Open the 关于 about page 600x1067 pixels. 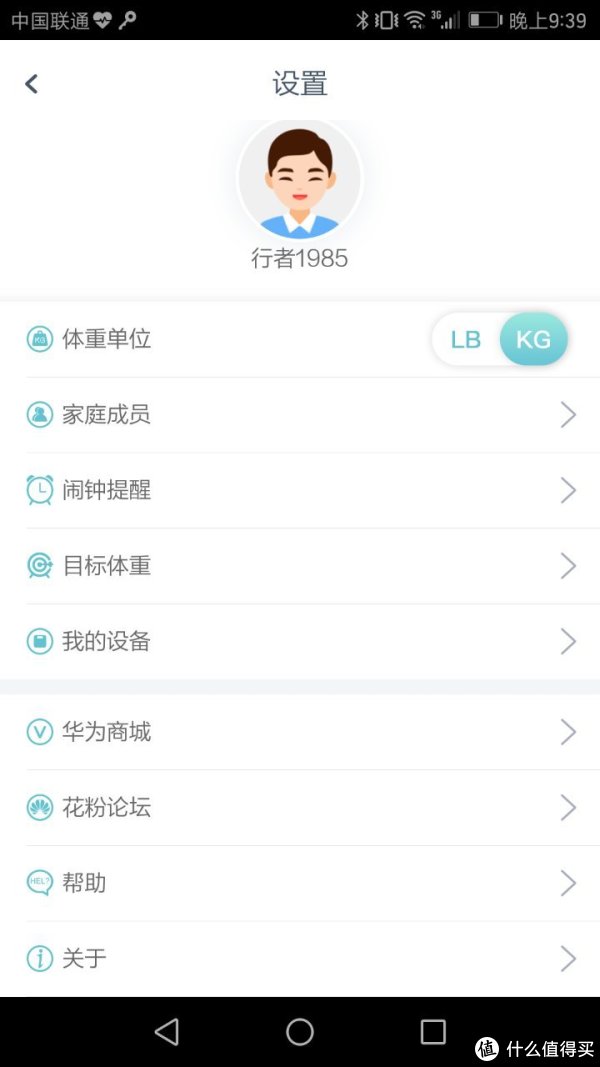pos(300,959)
